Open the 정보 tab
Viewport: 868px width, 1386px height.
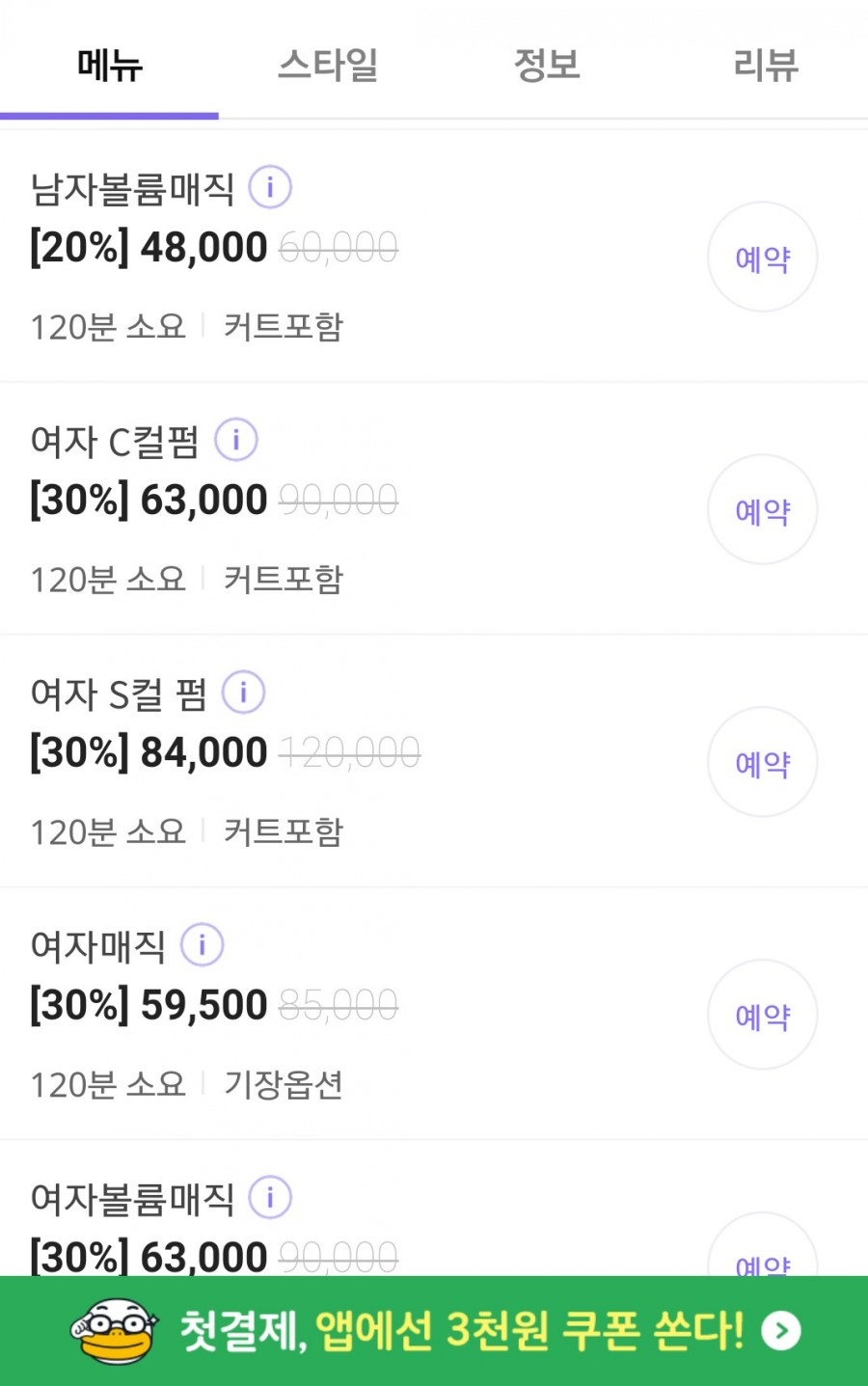tap(547, 66)
